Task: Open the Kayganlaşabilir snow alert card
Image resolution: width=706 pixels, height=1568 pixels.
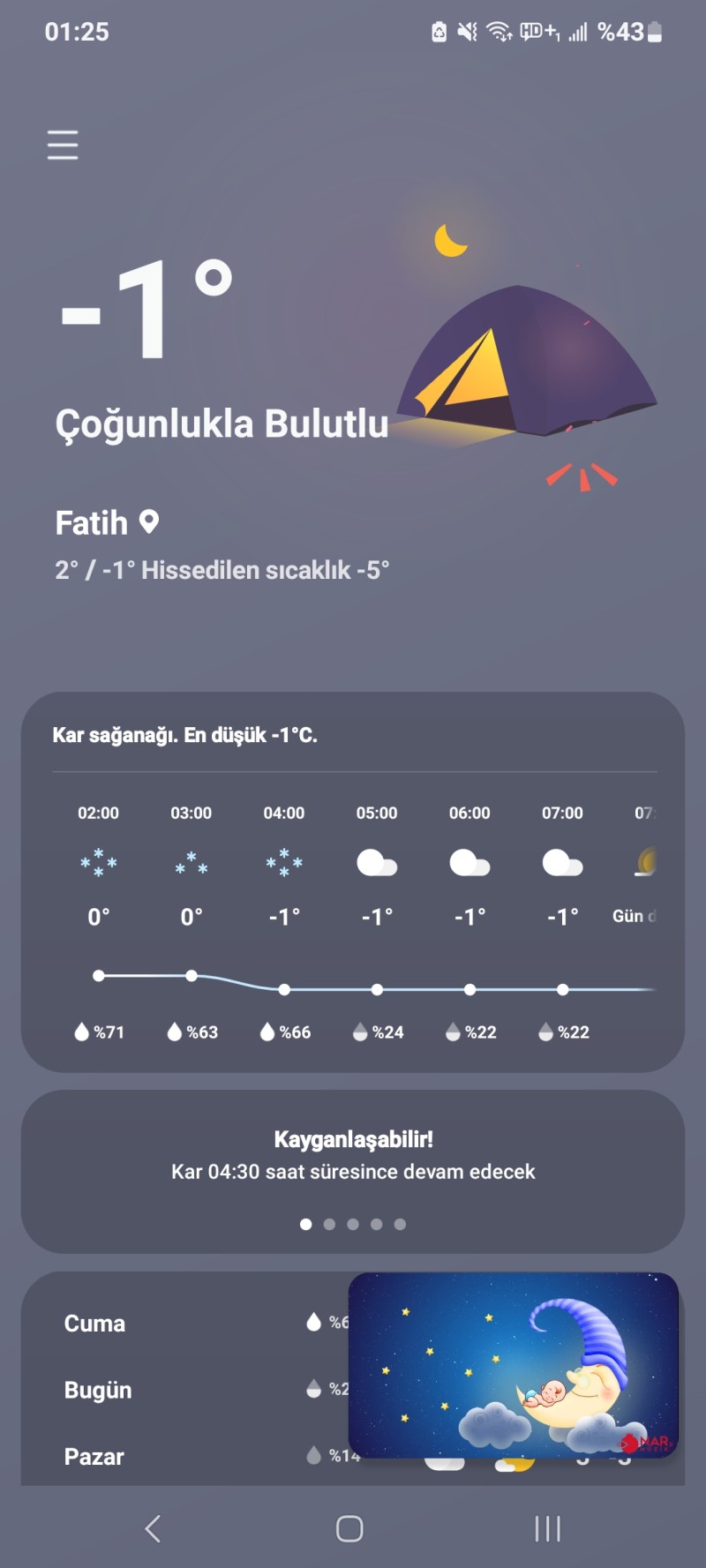Action: point(353,1156)
